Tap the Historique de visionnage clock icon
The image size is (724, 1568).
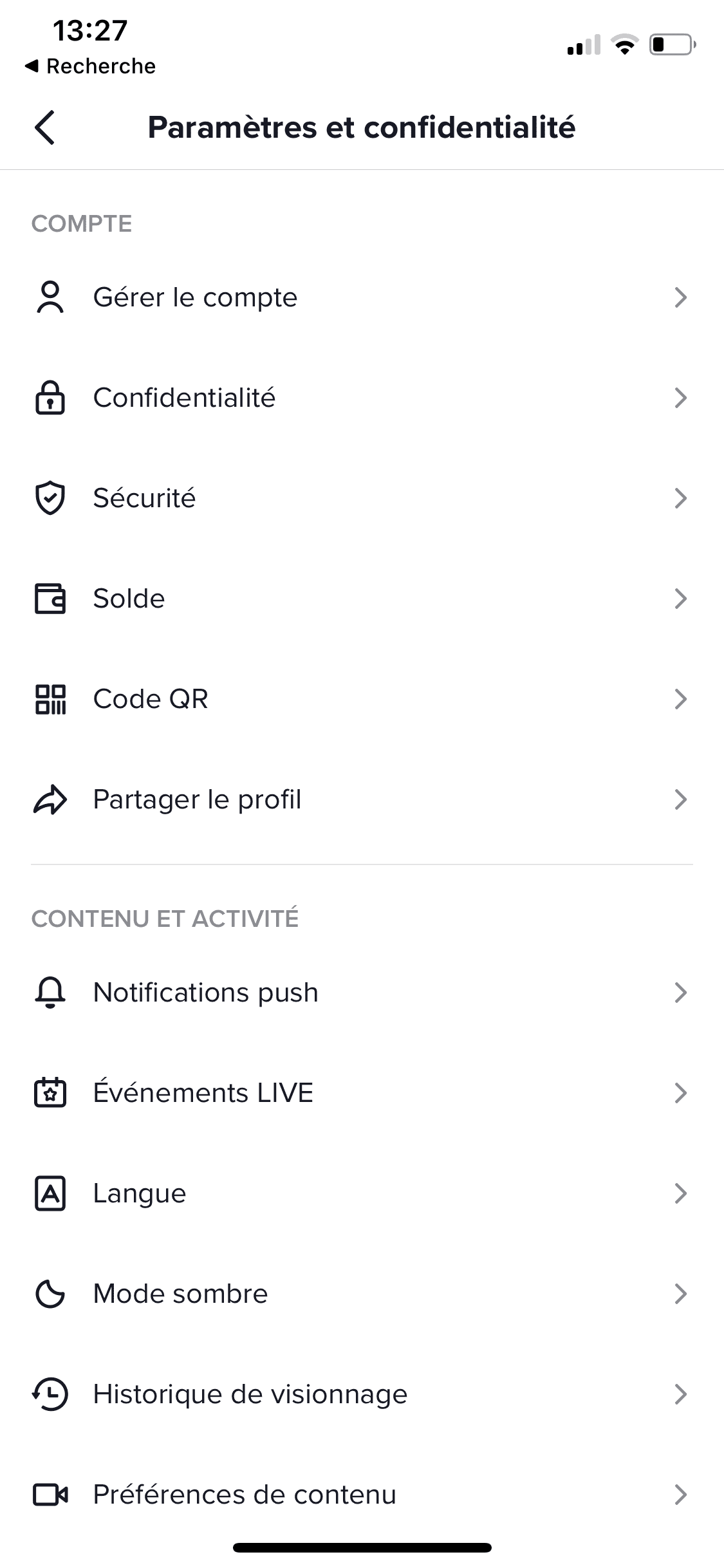(50, 1394)
